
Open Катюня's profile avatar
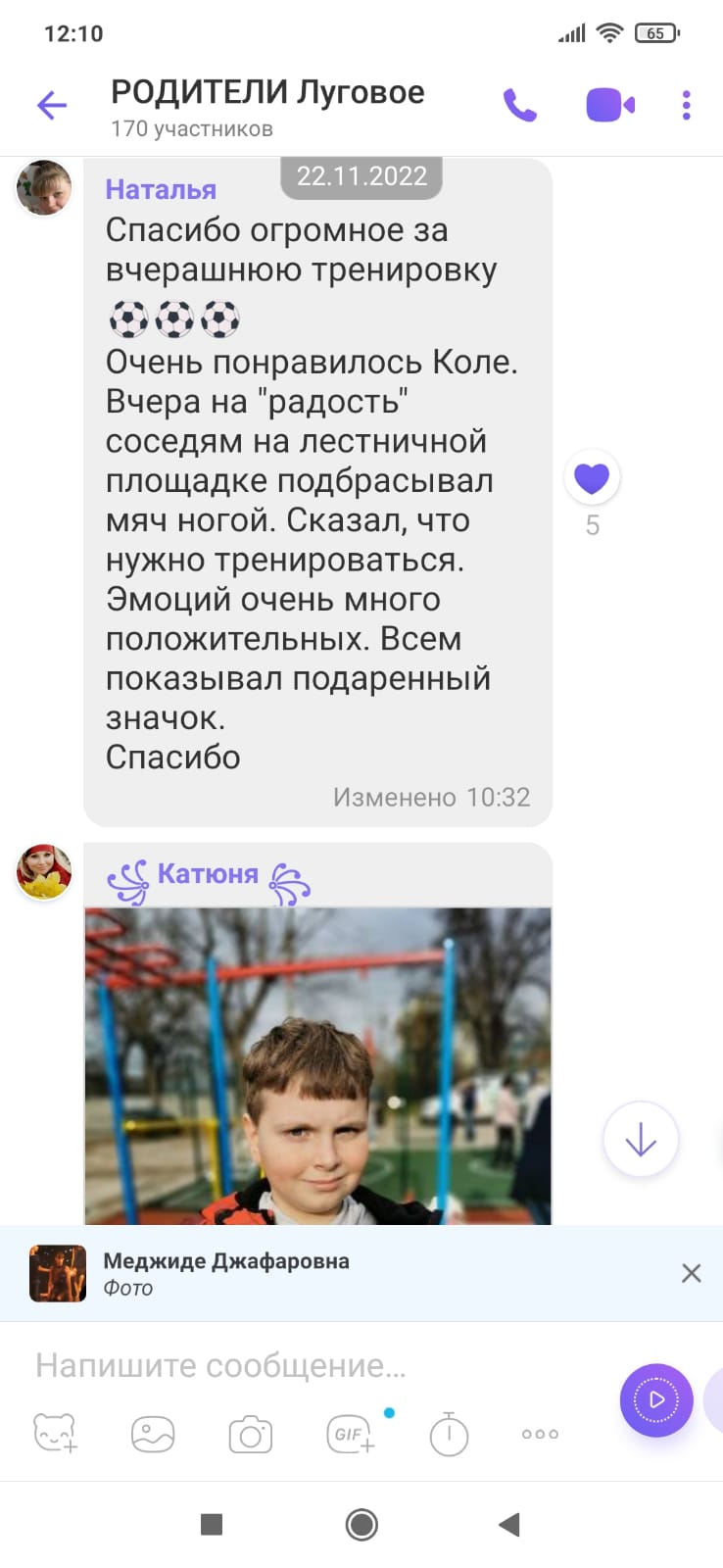[x=44, y=871]
